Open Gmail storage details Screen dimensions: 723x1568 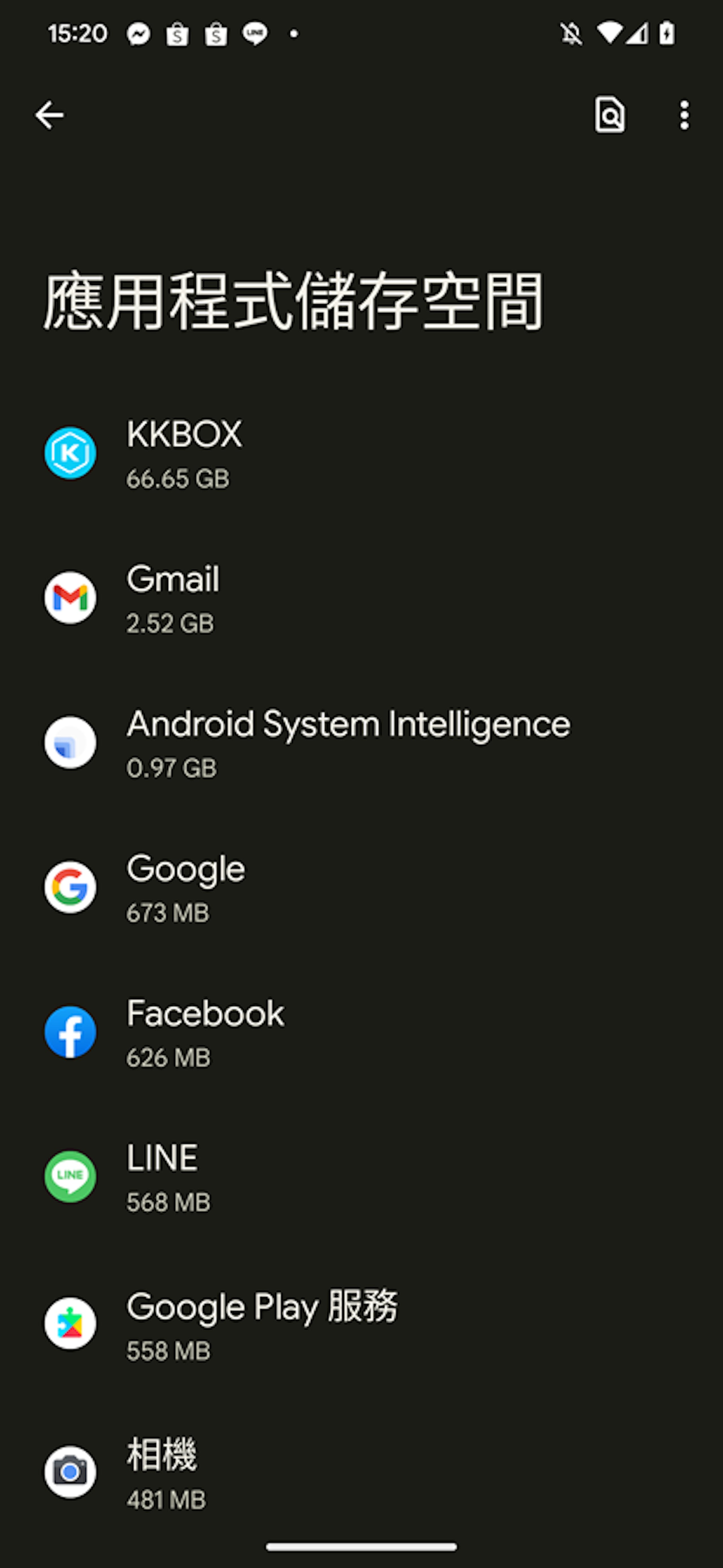(x=361, y=598)
